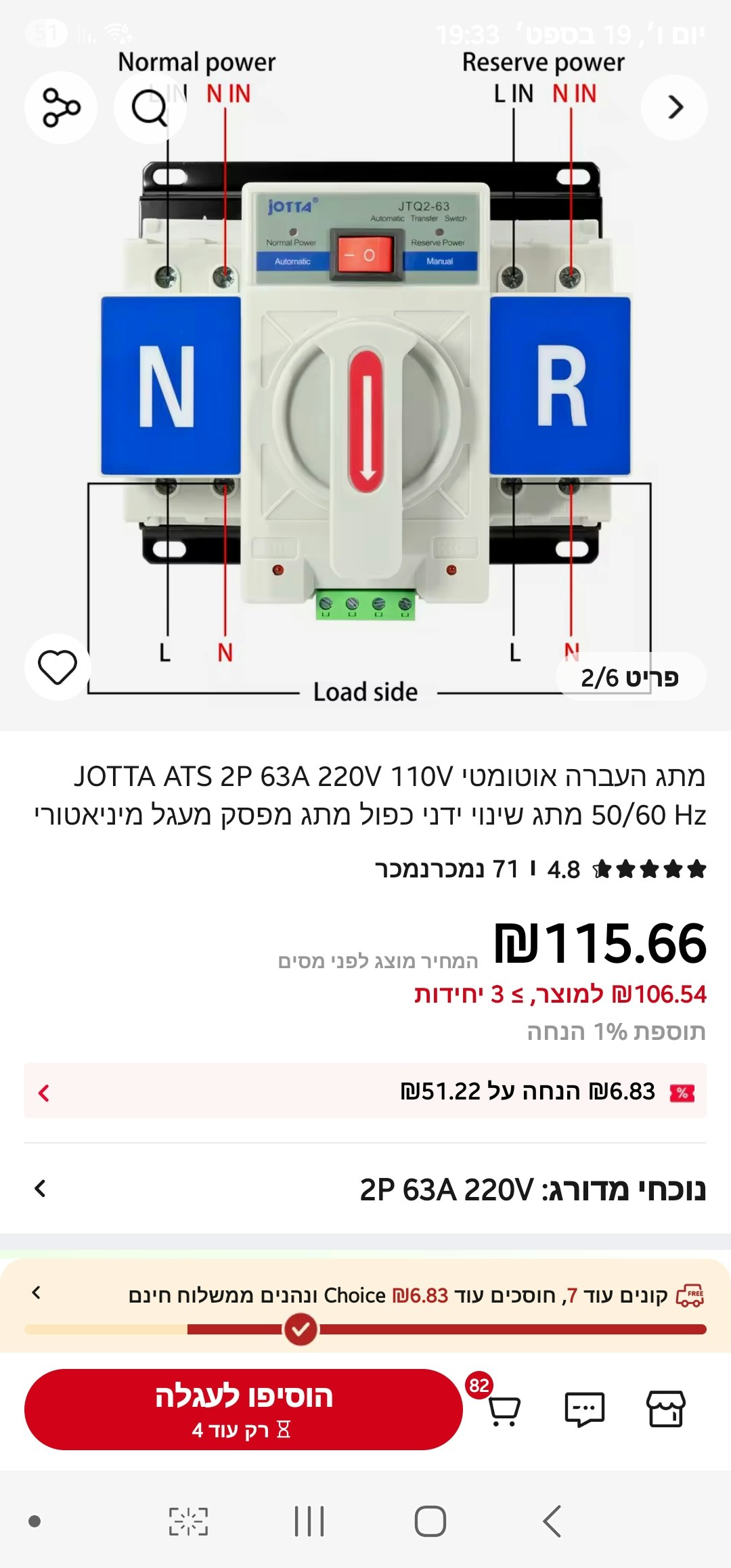Add product to wishlist with heart icon
This screenshot has height=1568, width=731.
[58, 668]
